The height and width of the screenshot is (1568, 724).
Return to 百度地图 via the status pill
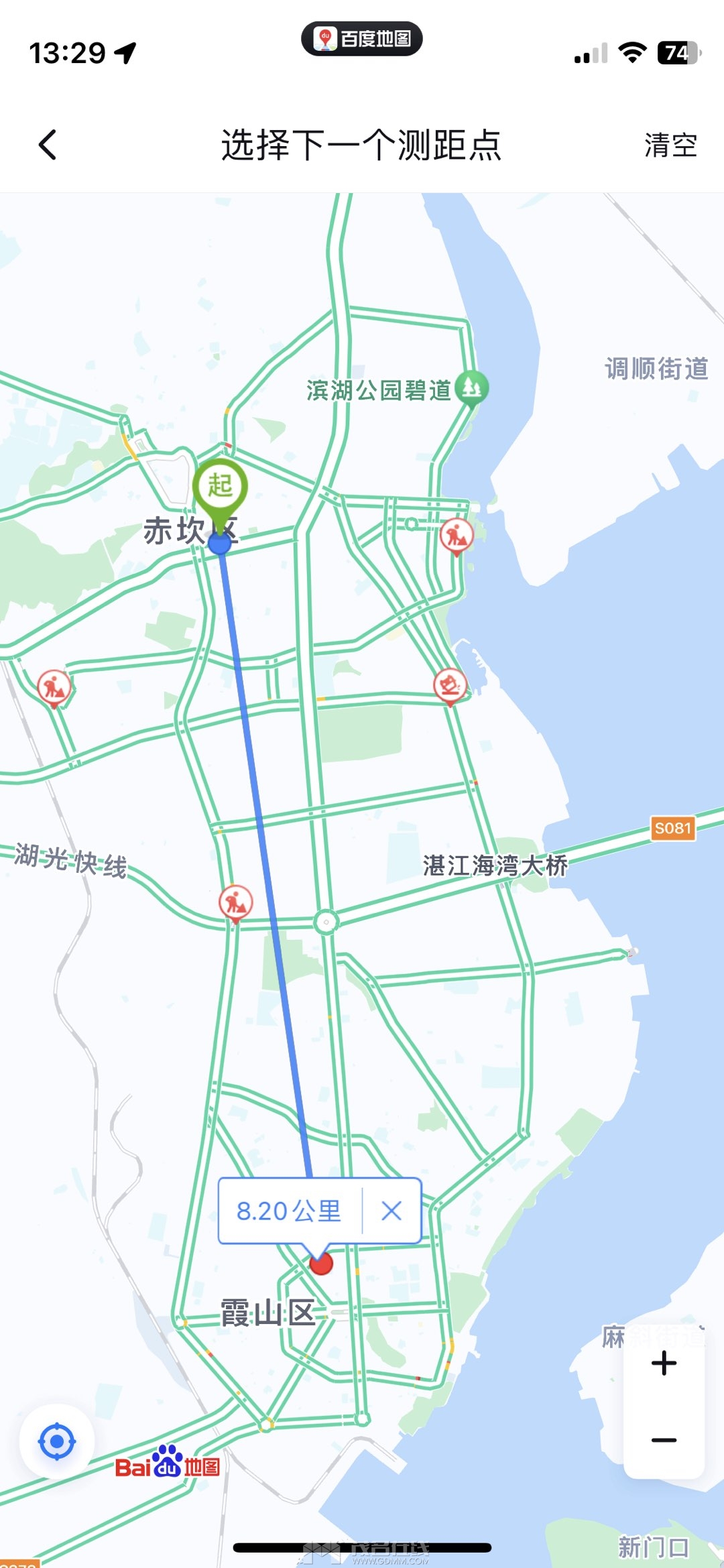362,39
